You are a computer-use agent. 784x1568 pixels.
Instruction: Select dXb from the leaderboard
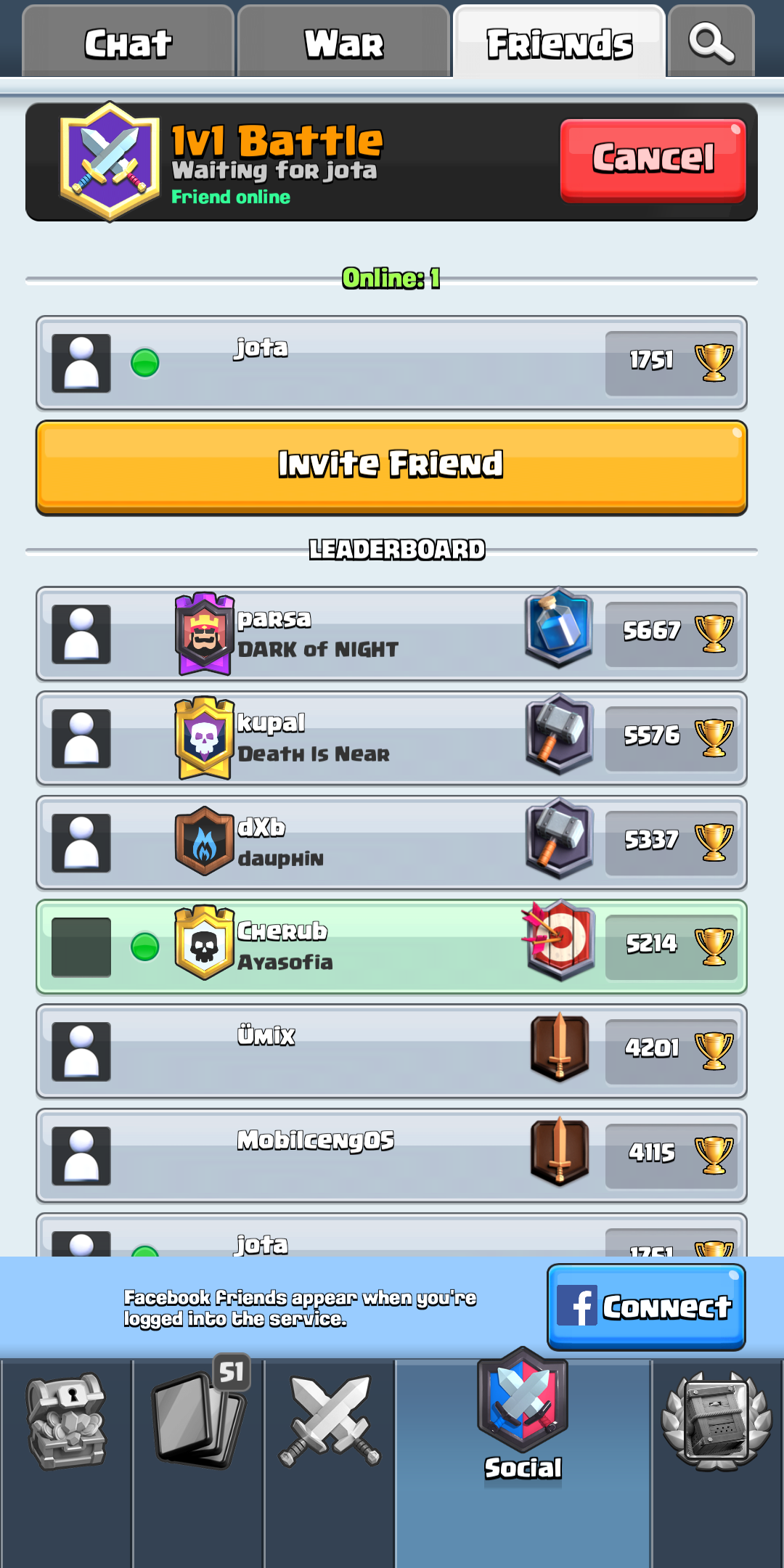click(391, 843)
